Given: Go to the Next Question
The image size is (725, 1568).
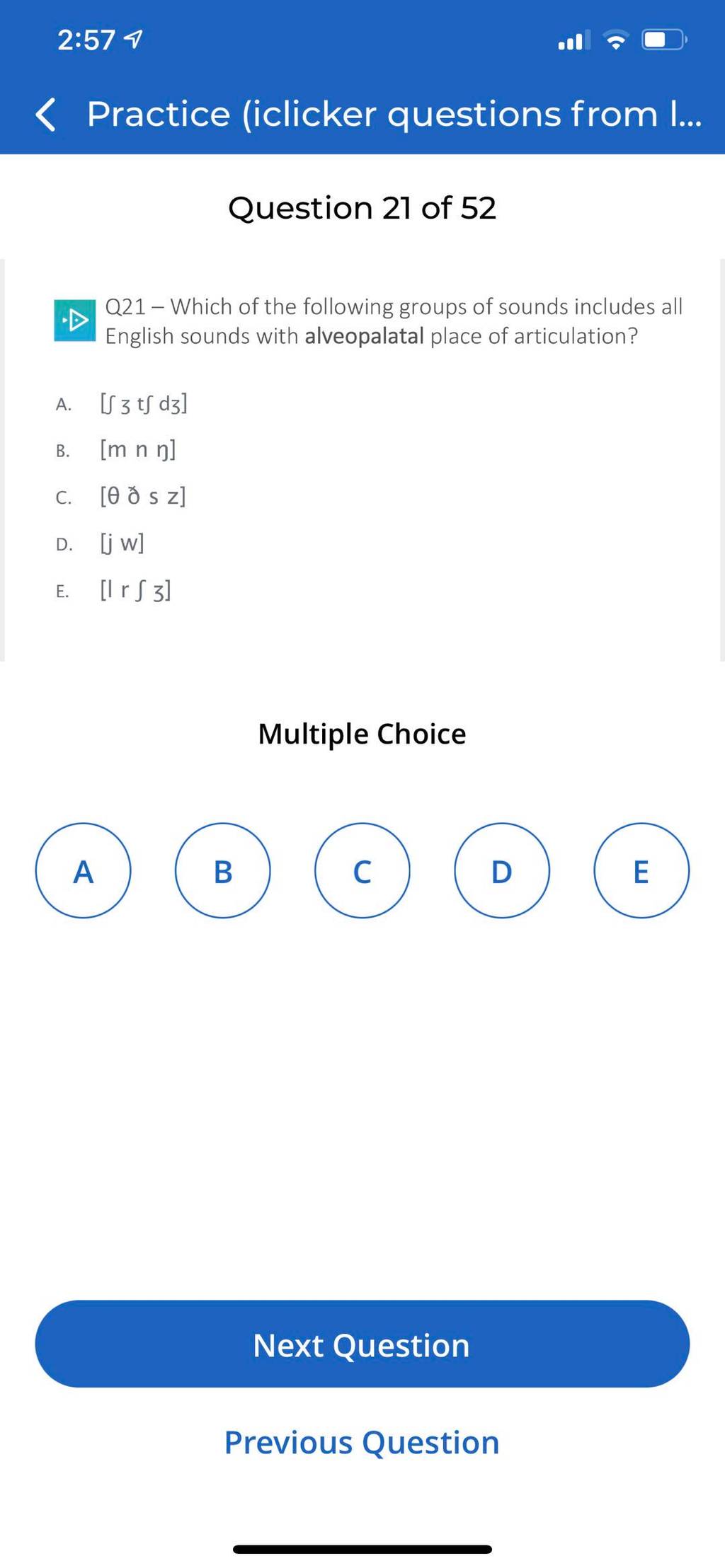Looking at the screenshot, I should [362, 1344].
